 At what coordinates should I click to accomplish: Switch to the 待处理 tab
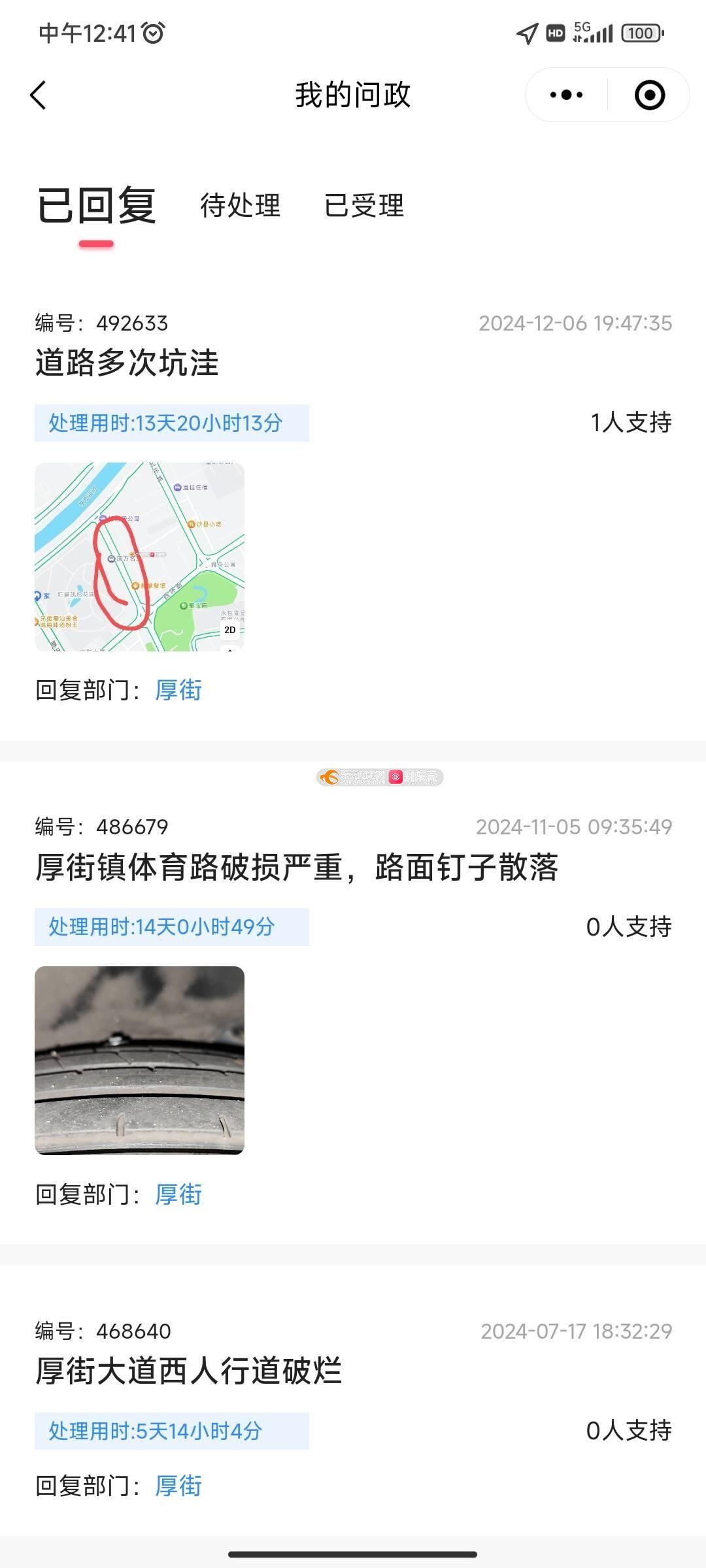click(240, 205)
